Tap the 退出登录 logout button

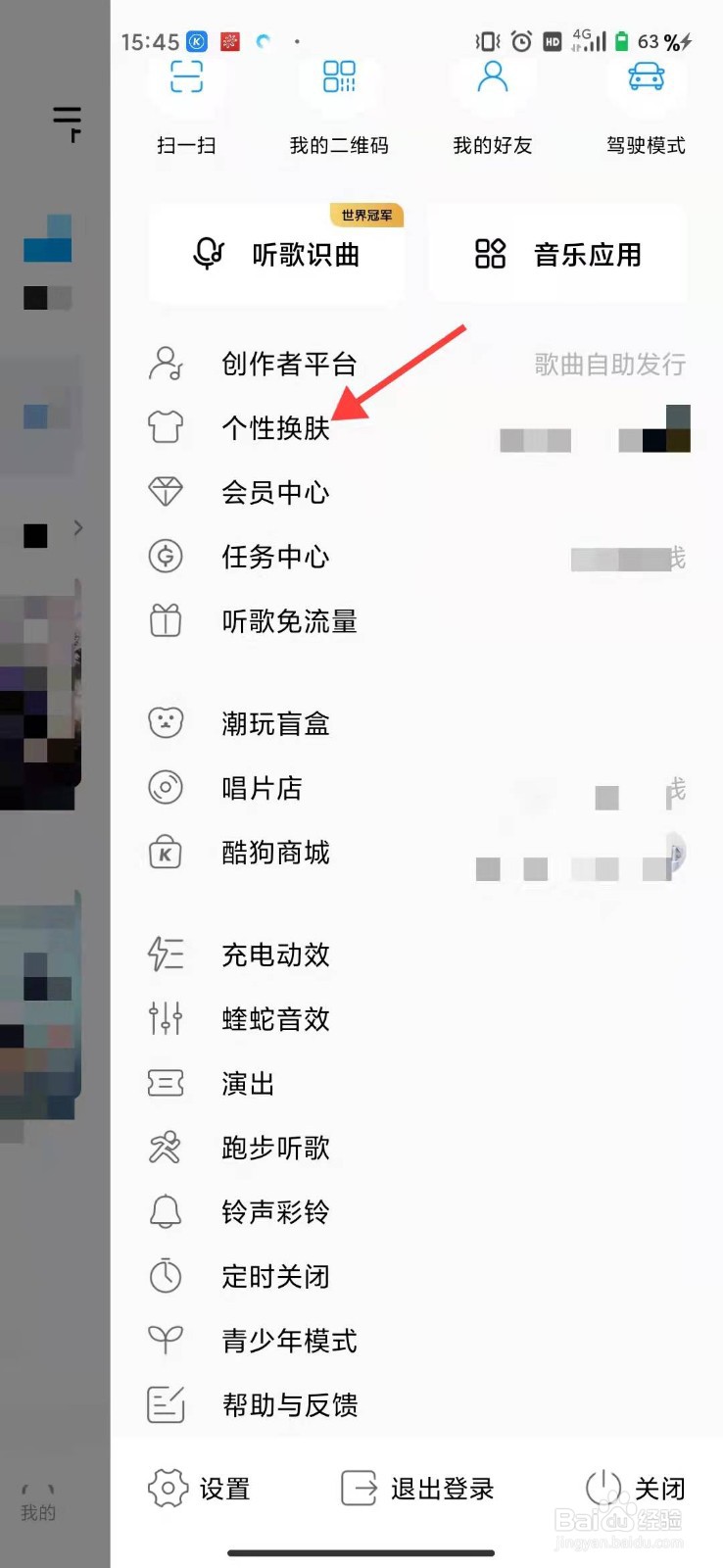coord(419,1488)
